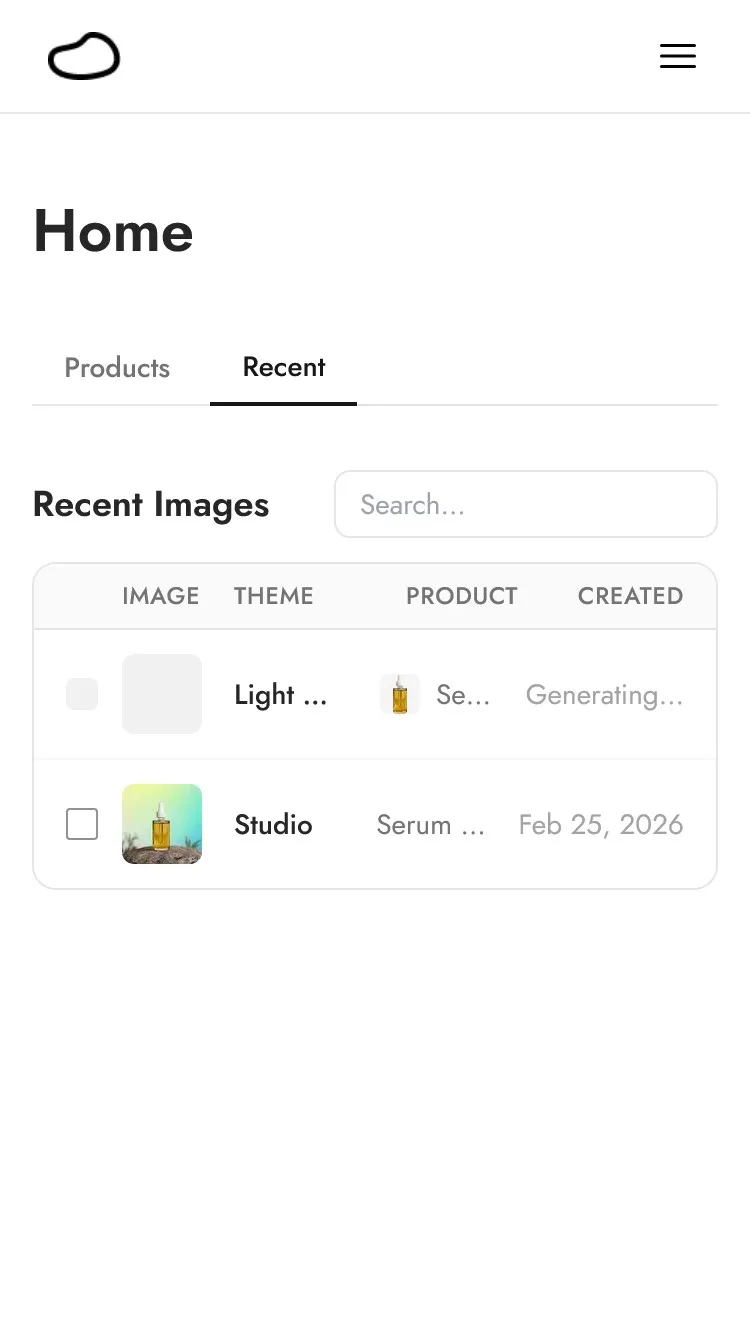Go to home via the cloud logo
The image size is (750, 1334).
point(84,57)
